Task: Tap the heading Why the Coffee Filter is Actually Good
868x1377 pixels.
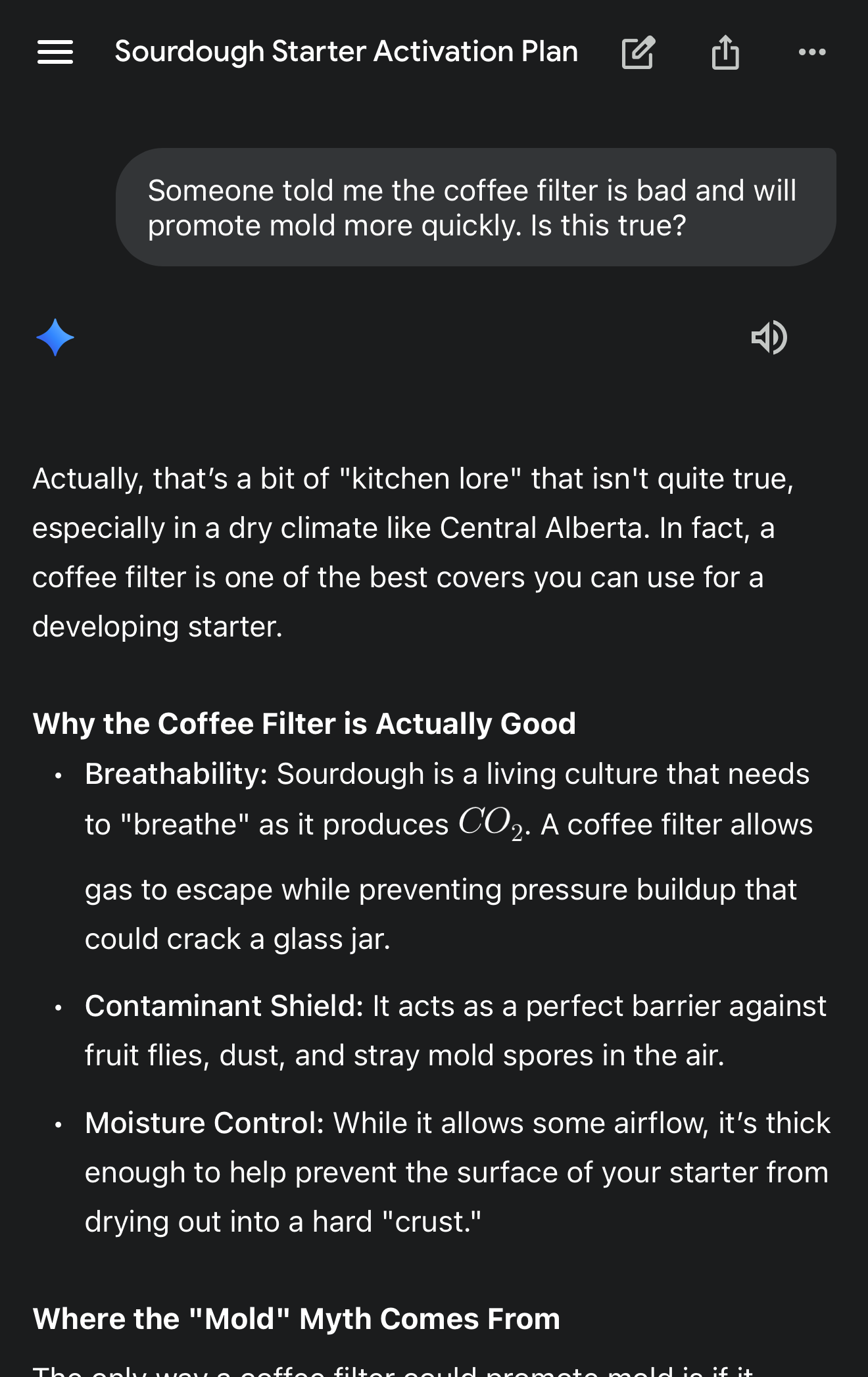Action: pyautogui.click(x=304, y=723)
